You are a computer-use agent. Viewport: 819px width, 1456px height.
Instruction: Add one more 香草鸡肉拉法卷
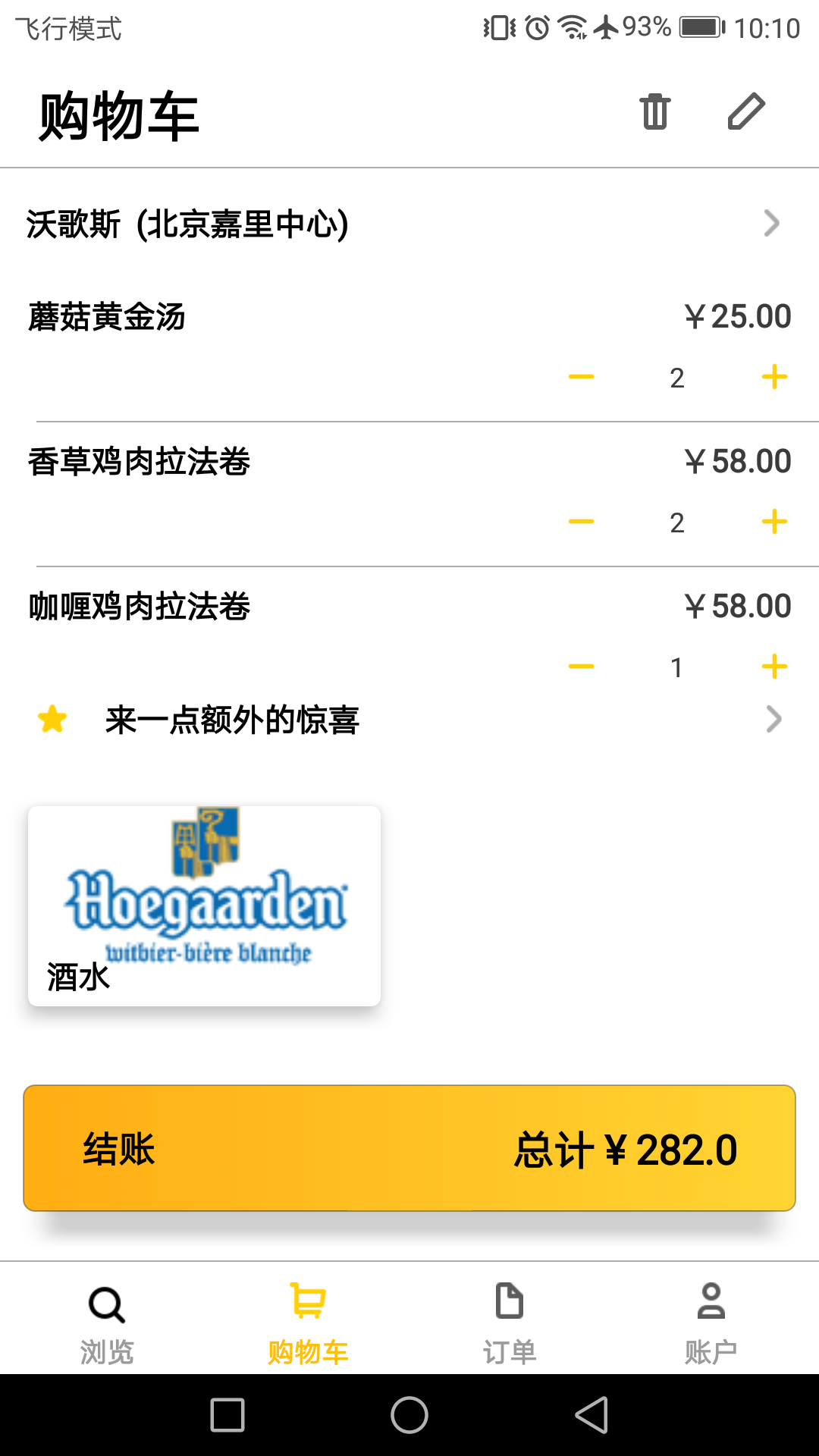(774, 522)
